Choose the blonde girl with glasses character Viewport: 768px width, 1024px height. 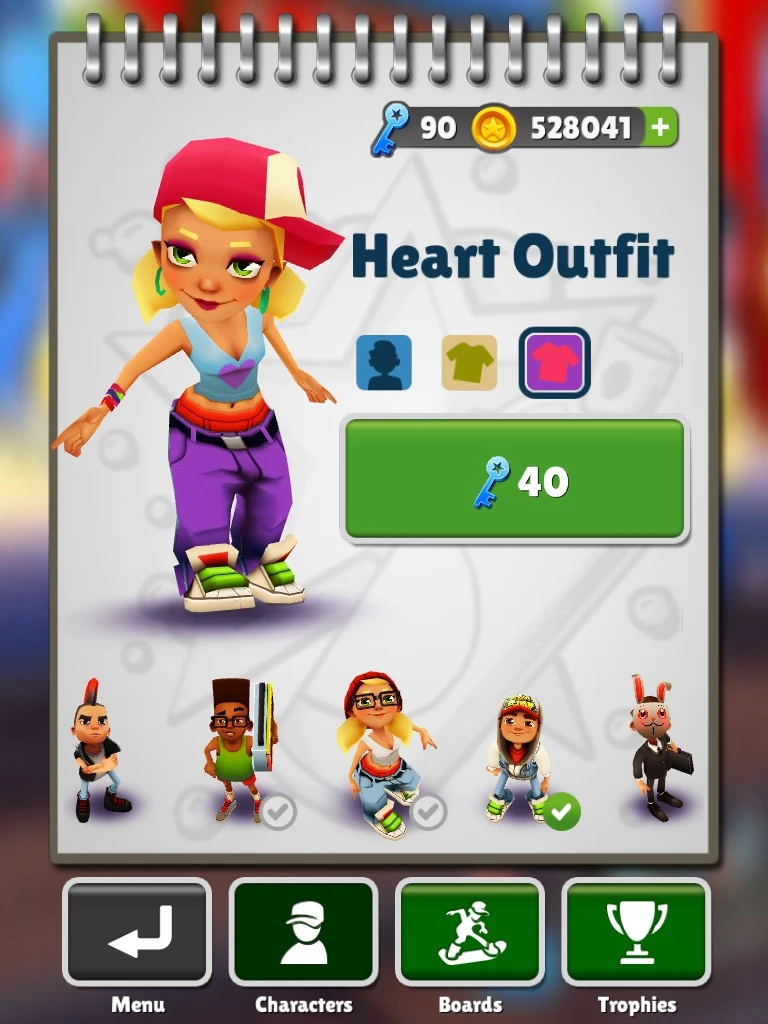click(380, 752)
